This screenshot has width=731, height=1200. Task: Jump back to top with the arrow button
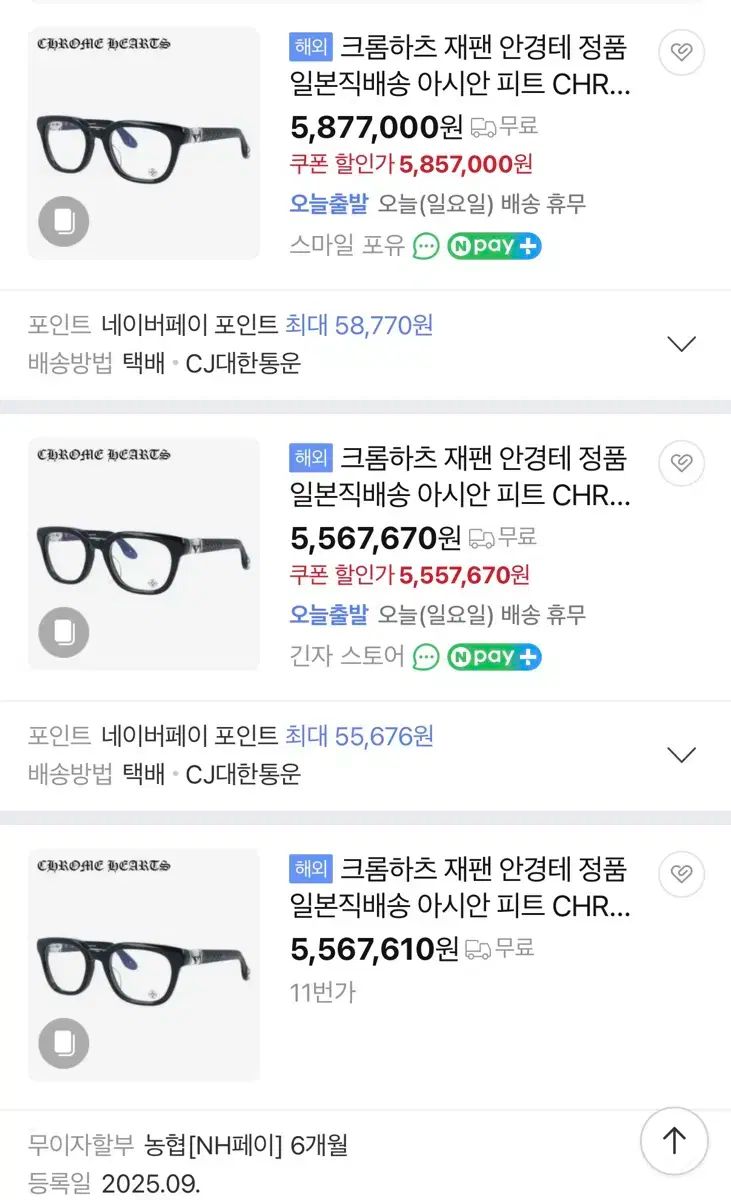(675, 1140)
